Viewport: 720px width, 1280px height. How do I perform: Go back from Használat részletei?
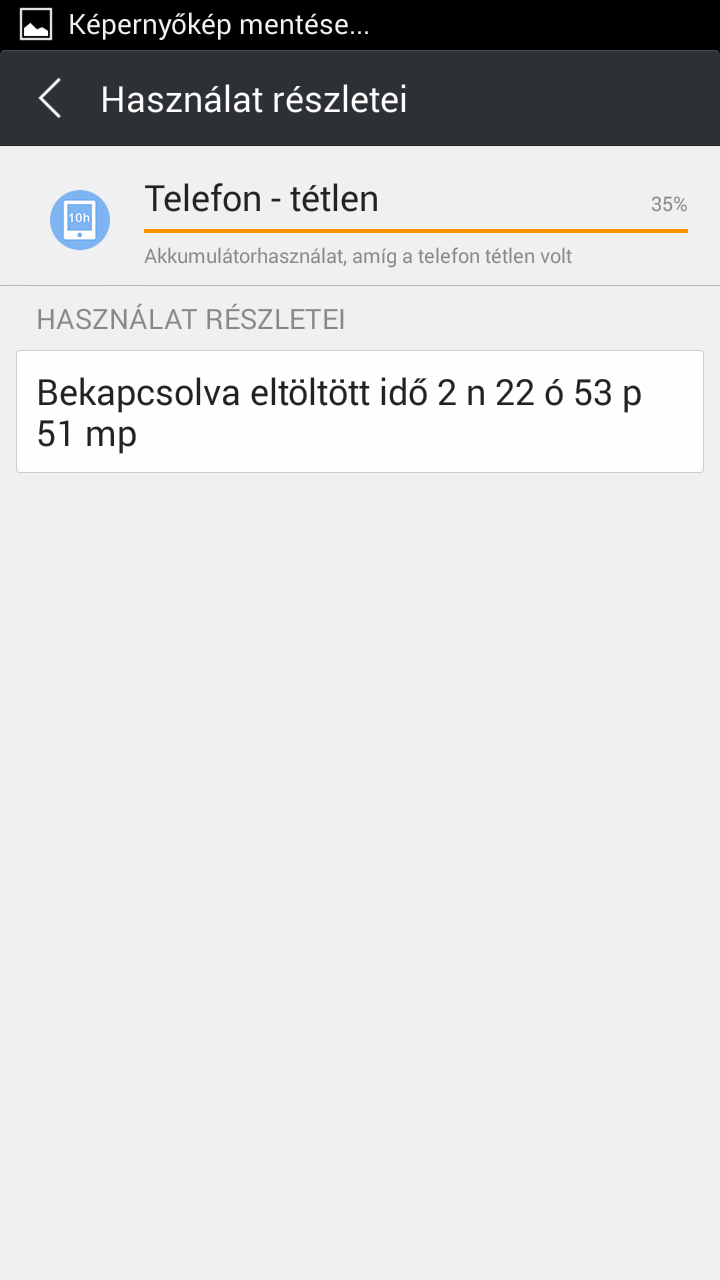pyautogui.click(x=50, y=99)
